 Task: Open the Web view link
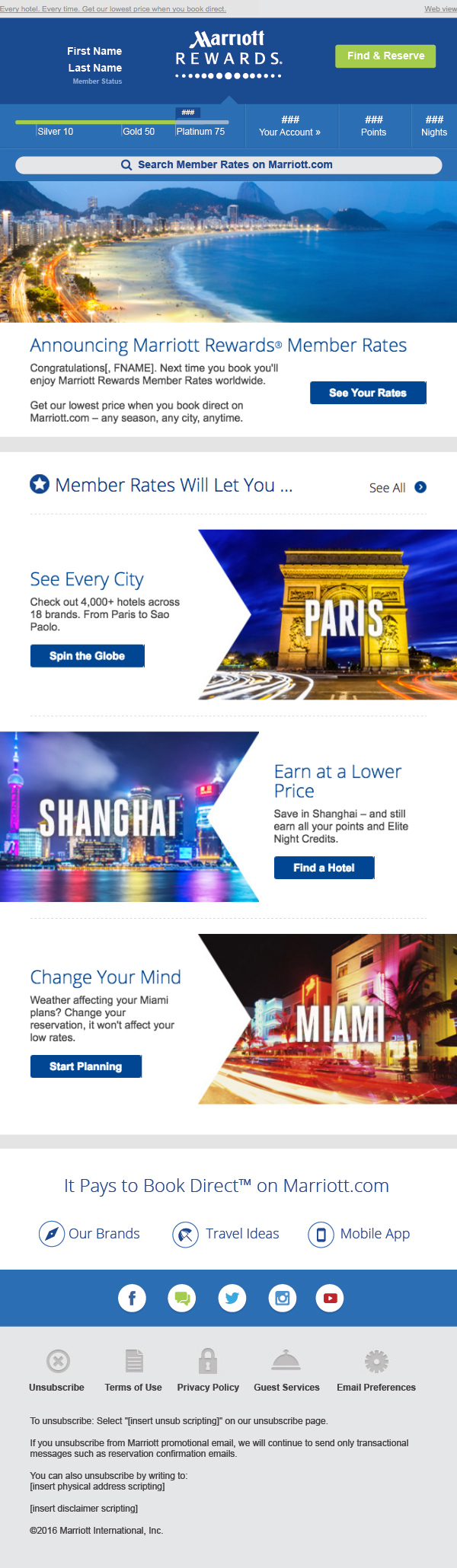tap(440, 9)
